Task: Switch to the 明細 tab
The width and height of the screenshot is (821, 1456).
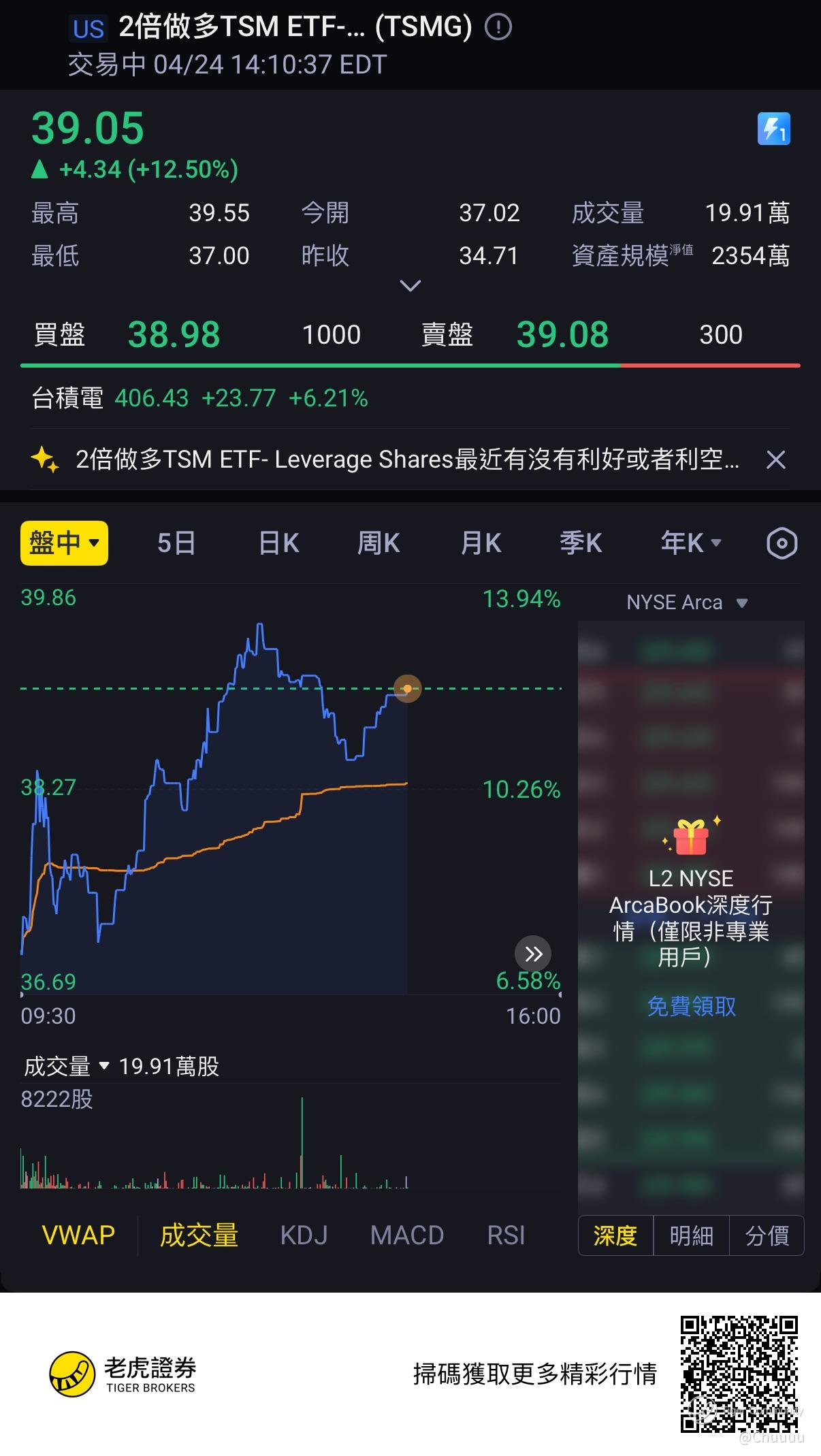Action: pos(691,1235)
